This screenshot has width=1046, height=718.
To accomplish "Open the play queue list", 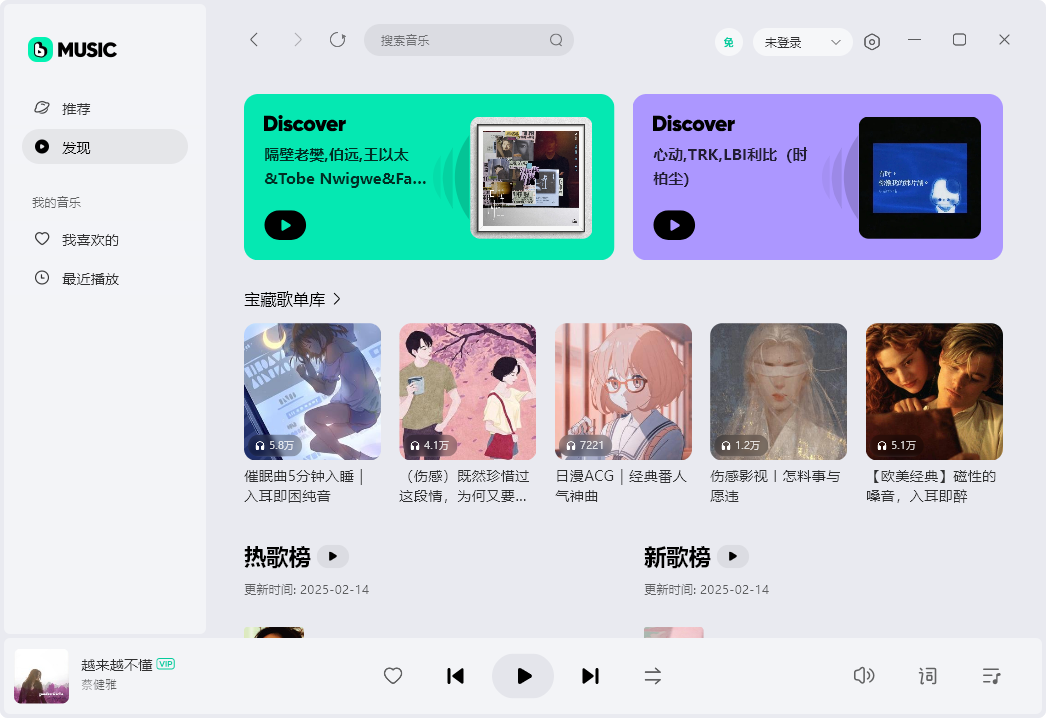I will pyautogui.click(x=991, y=676).
